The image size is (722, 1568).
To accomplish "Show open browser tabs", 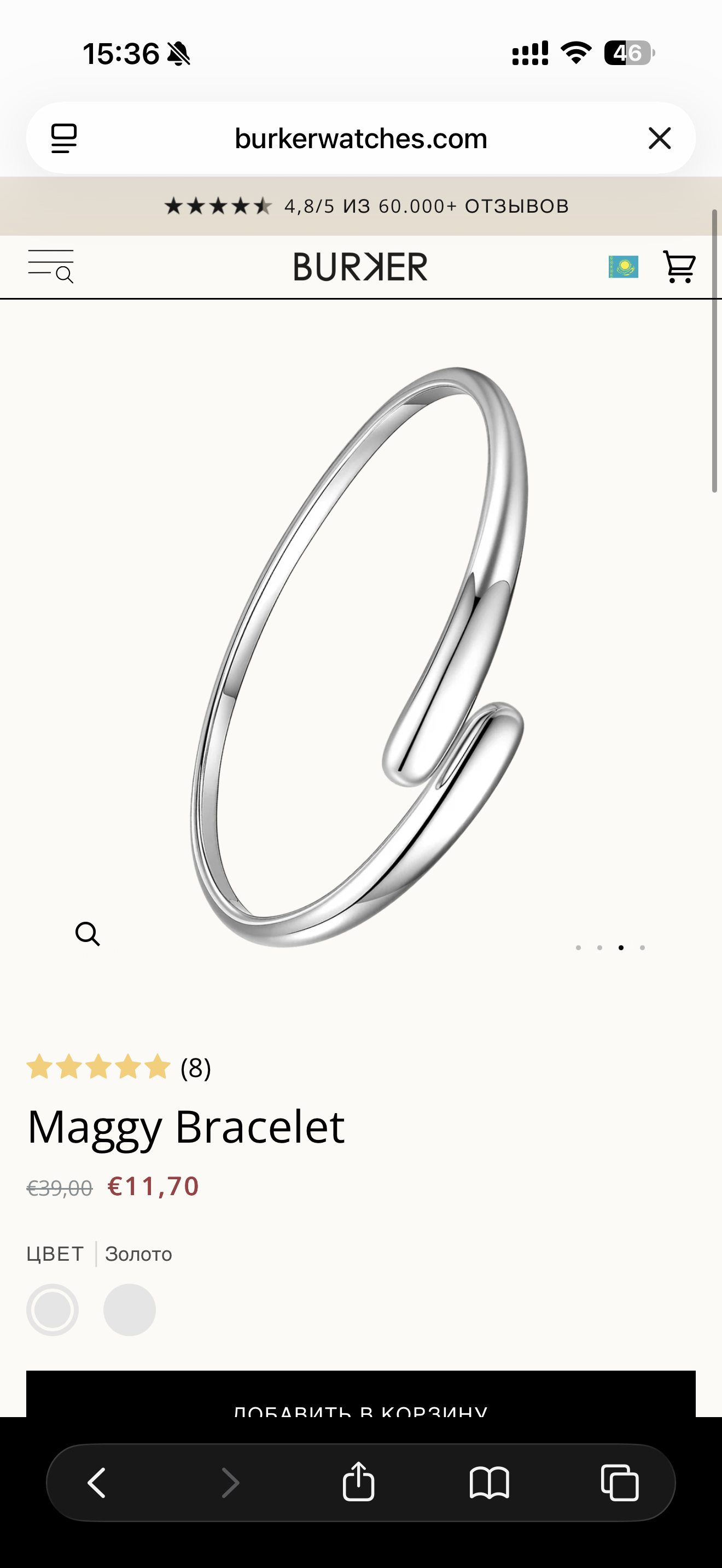I will pos(620,1482).
